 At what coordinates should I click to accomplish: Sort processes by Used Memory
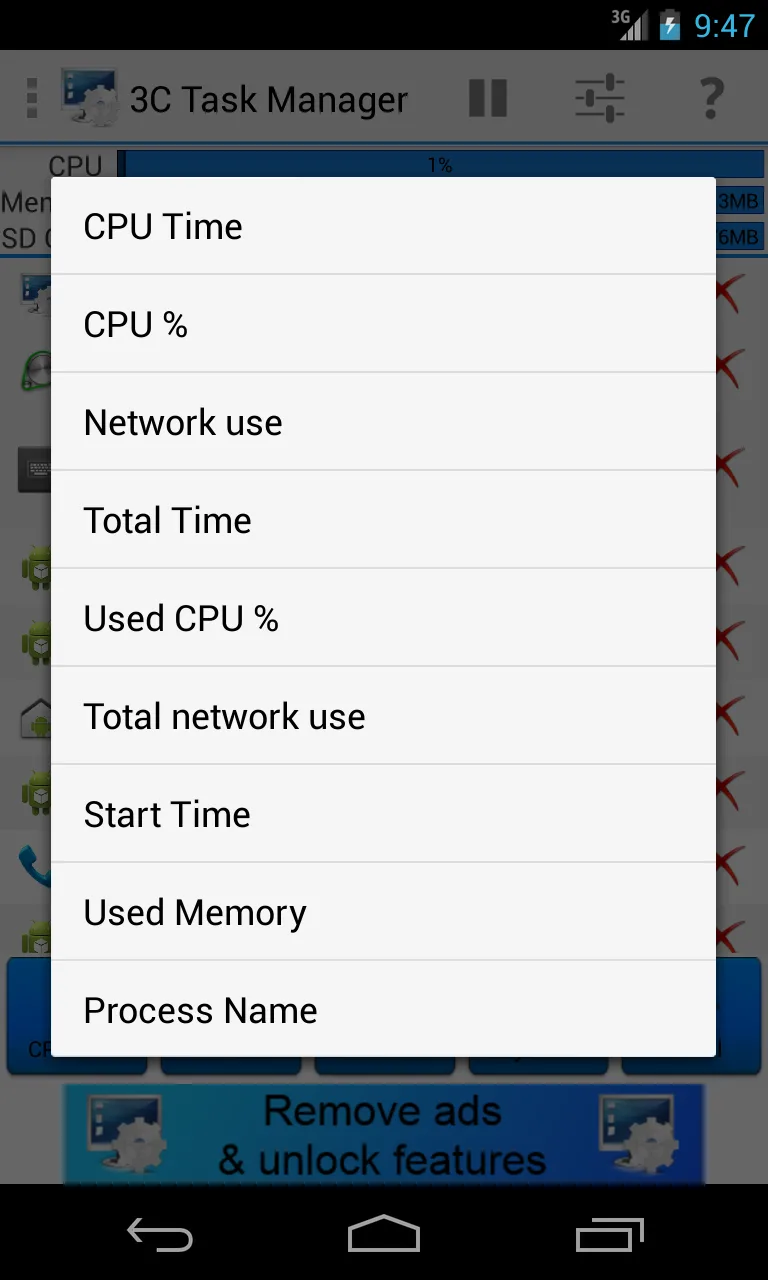coord(383,912)
